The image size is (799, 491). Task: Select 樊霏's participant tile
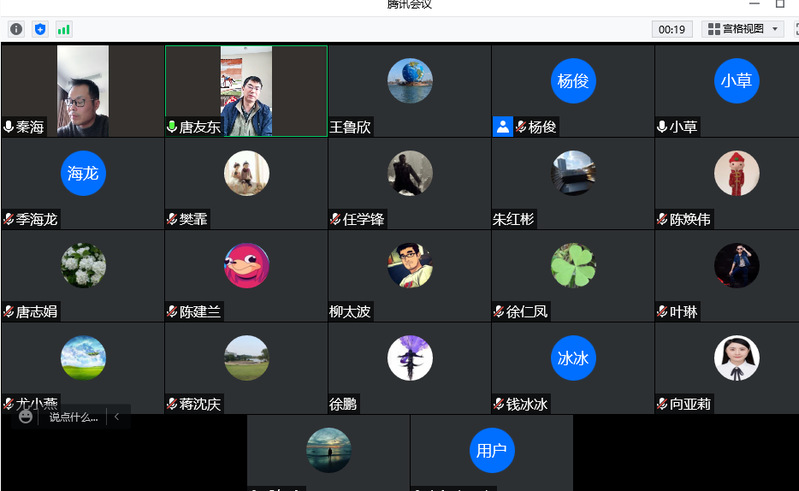(x=246, y=183)
